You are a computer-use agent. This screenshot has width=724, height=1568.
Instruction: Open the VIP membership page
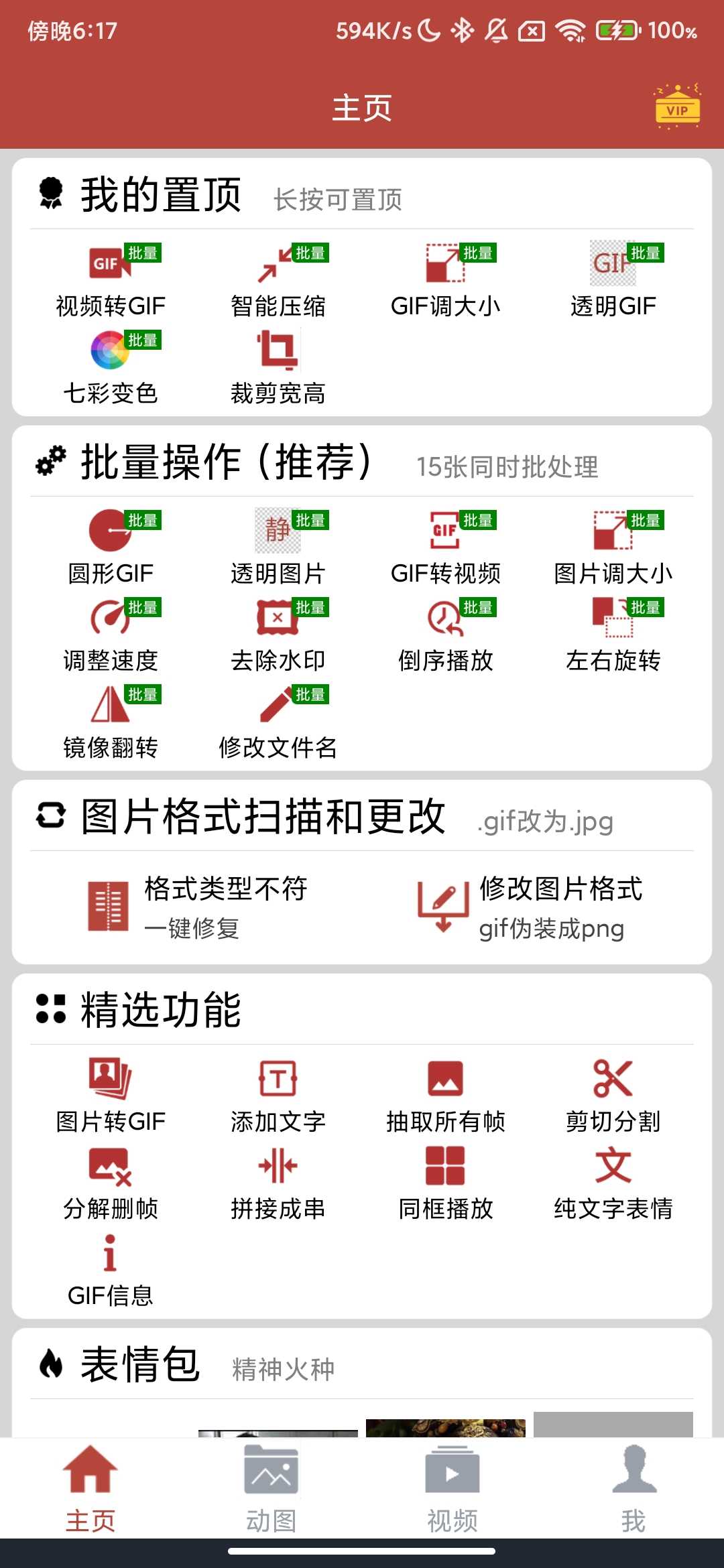pos(677,106)
